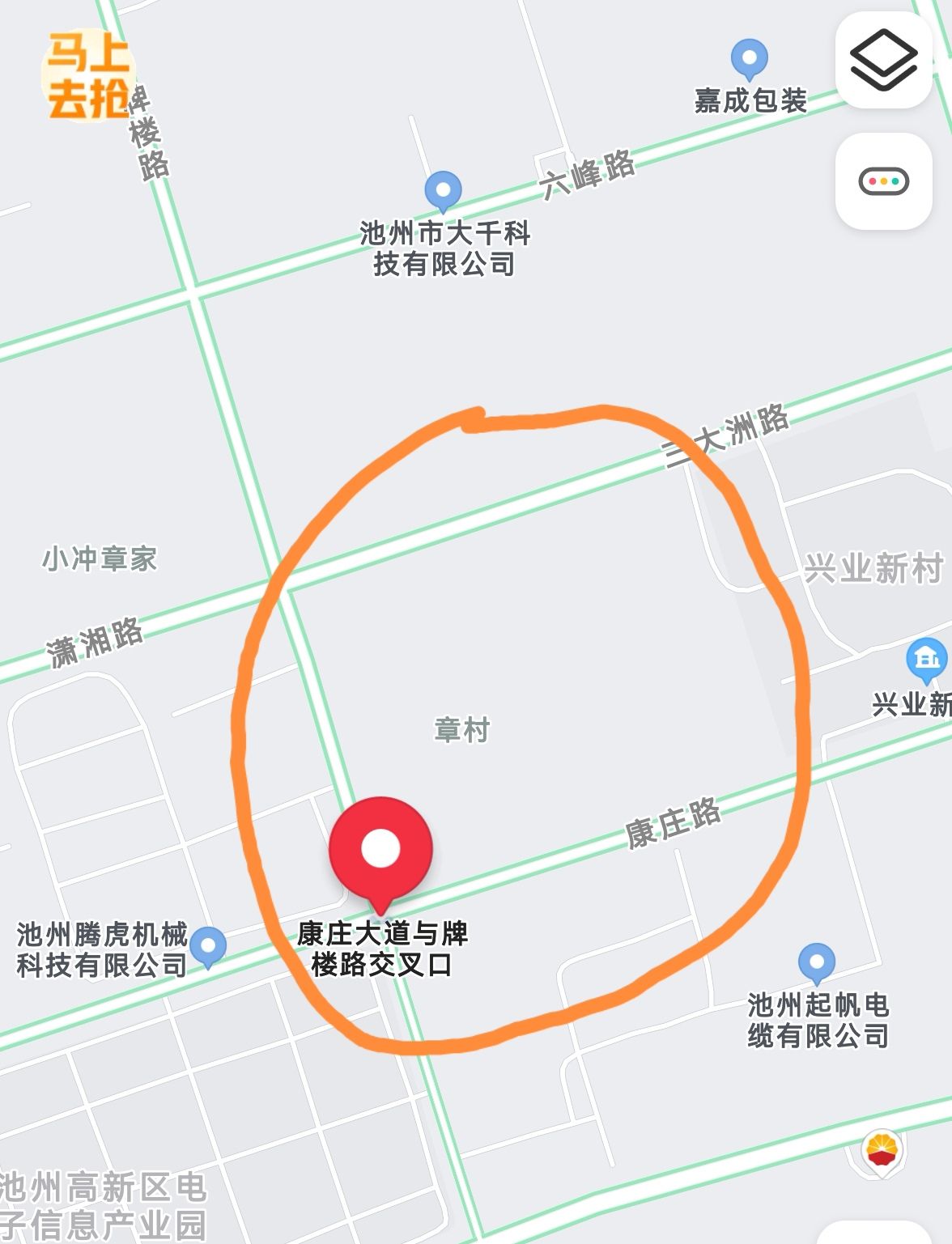
Task: Select the 嘉成包装 map marker
Action: coord(749,59)
